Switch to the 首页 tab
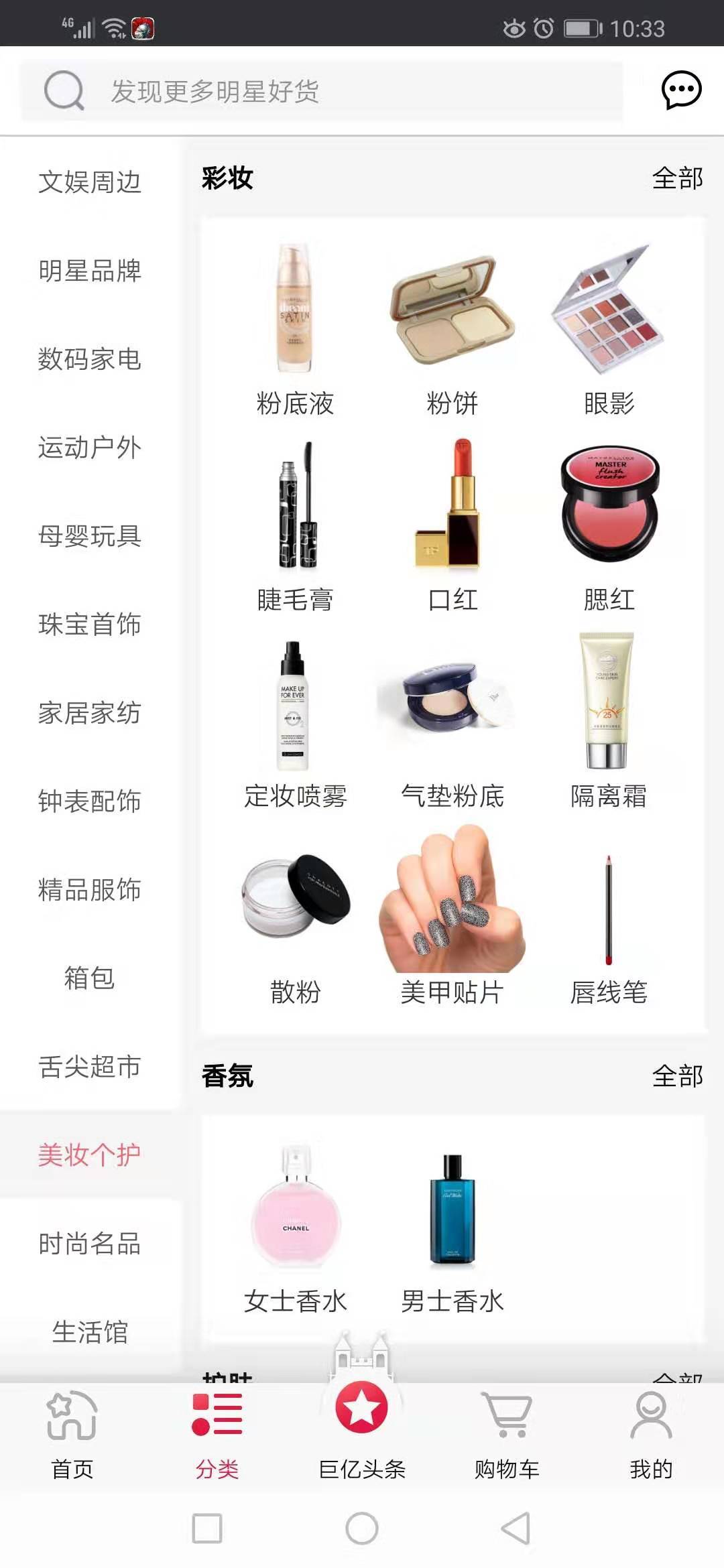Viewport: 724px width, 1568px height. 72,1434
